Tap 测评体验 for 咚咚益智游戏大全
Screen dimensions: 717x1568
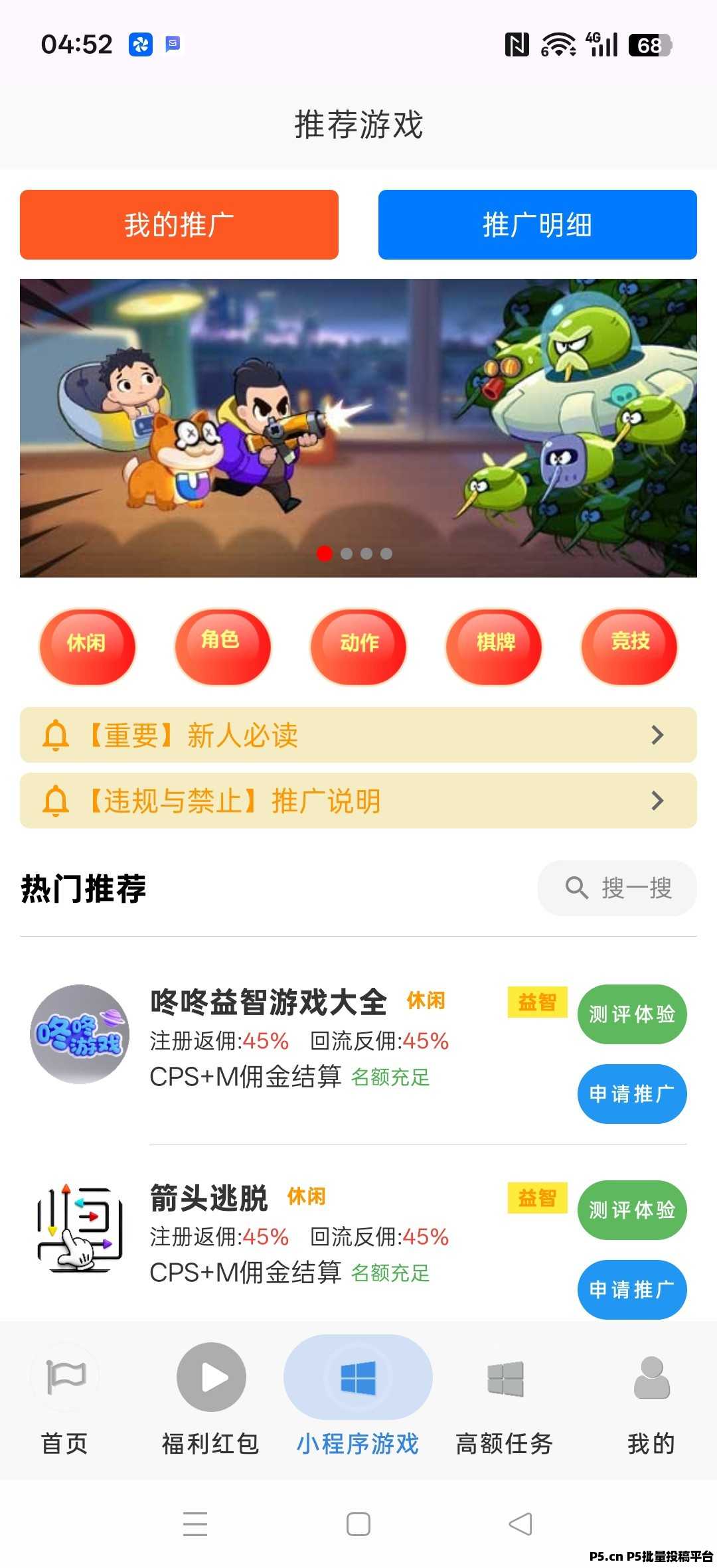632,1014
